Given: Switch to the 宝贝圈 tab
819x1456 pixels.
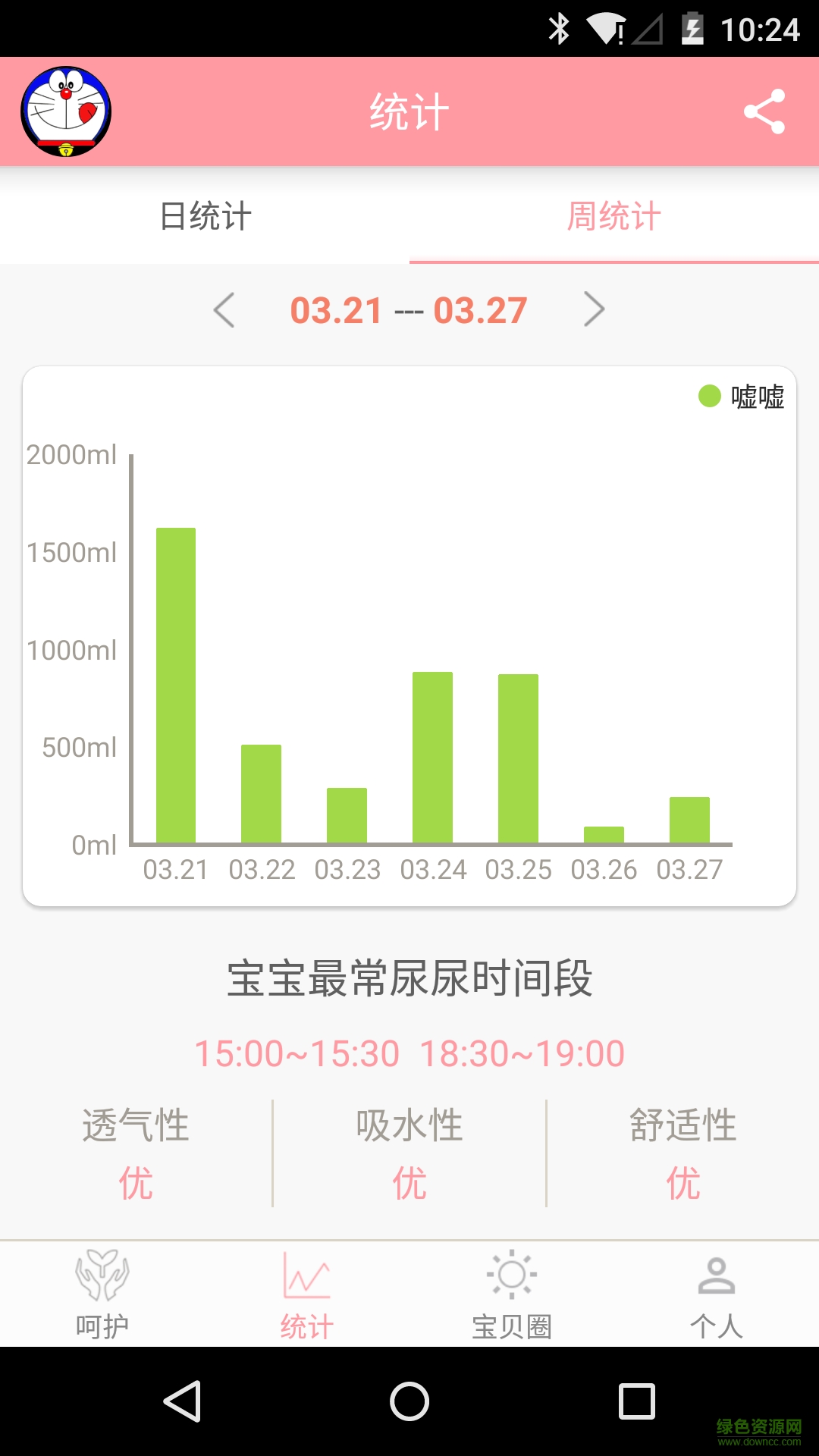Looking at the screenshot, I should tap(512, 1294).
